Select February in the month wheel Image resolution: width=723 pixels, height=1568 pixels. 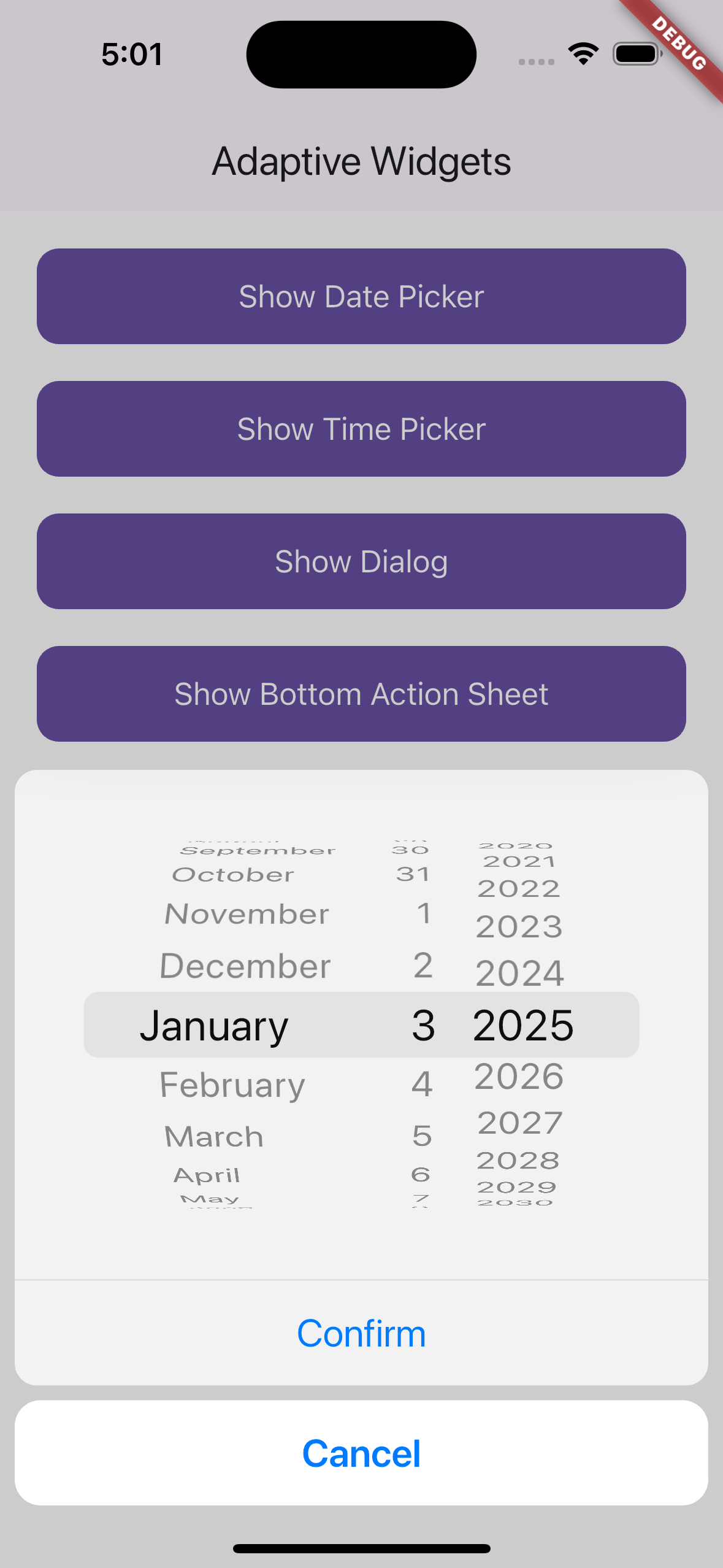[x=232, y=1085]
